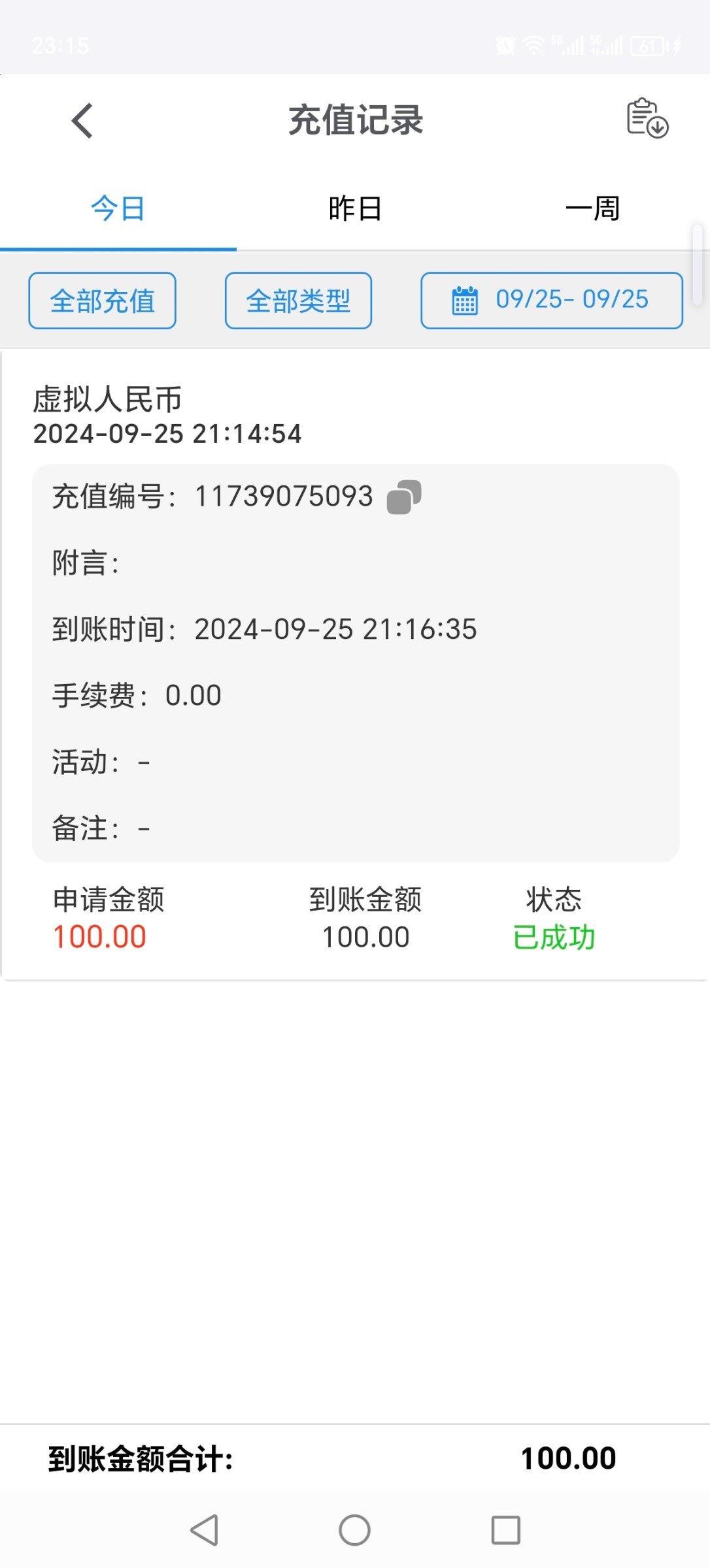Tap the system home button

point(354,1529)
